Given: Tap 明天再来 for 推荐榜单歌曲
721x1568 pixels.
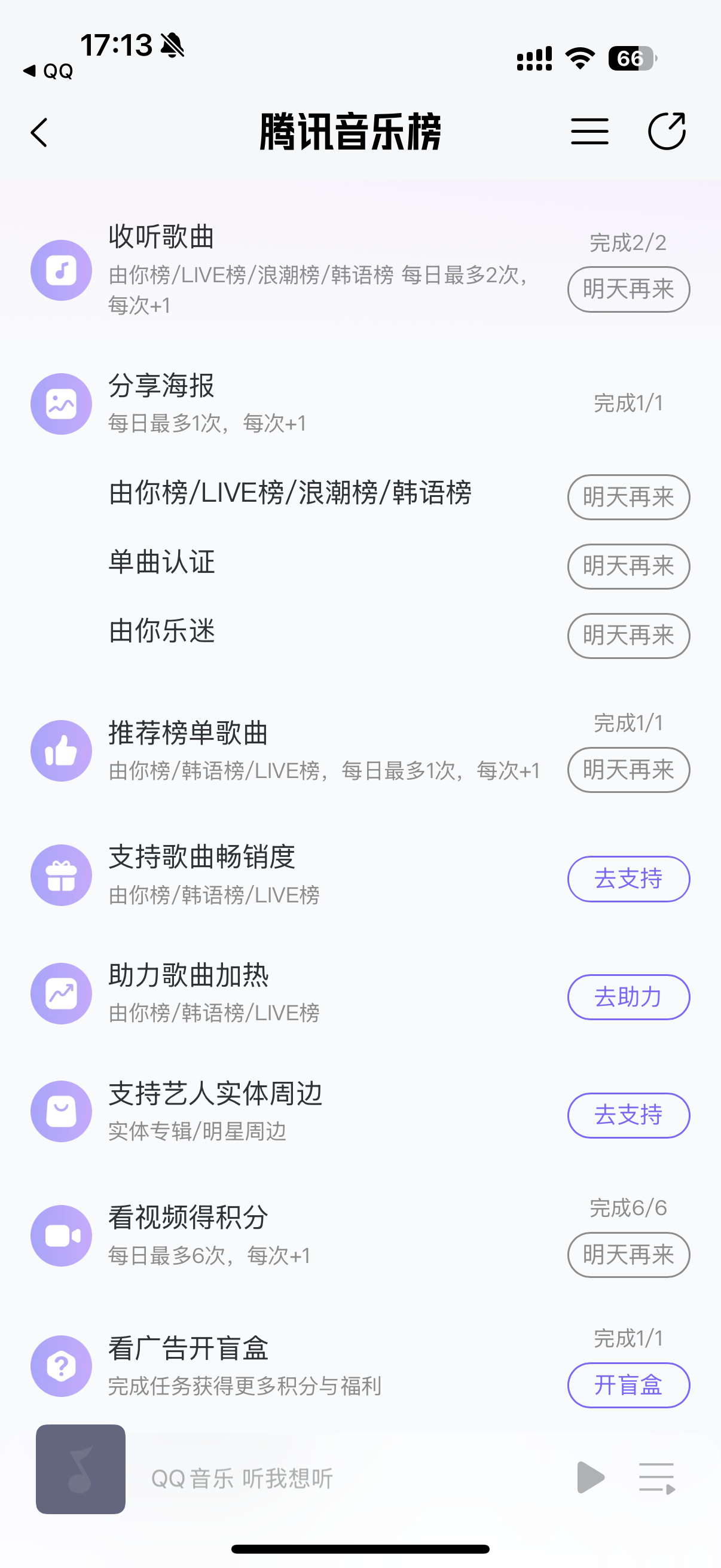Looking at the screenshot, I should point(628,770).
